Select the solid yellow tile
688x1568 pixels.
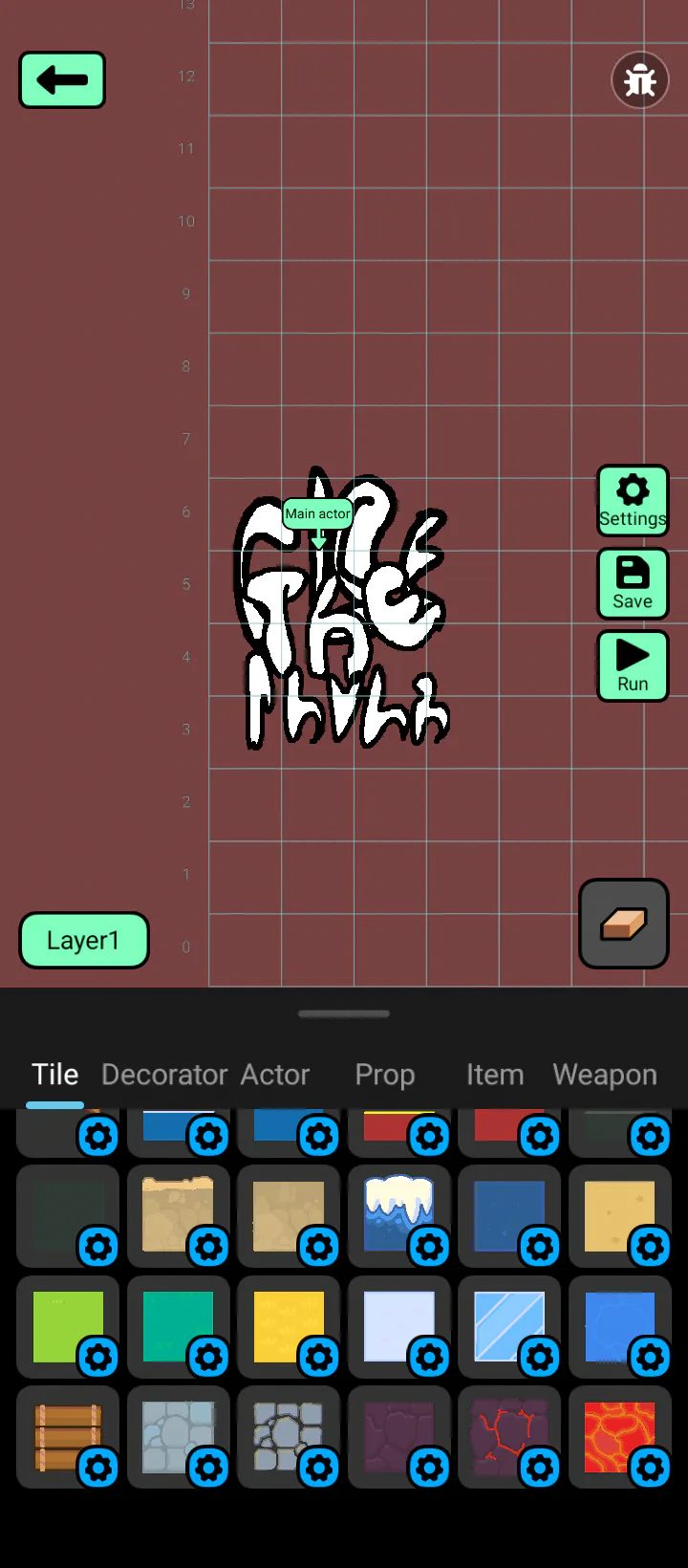click(287, 1325)
